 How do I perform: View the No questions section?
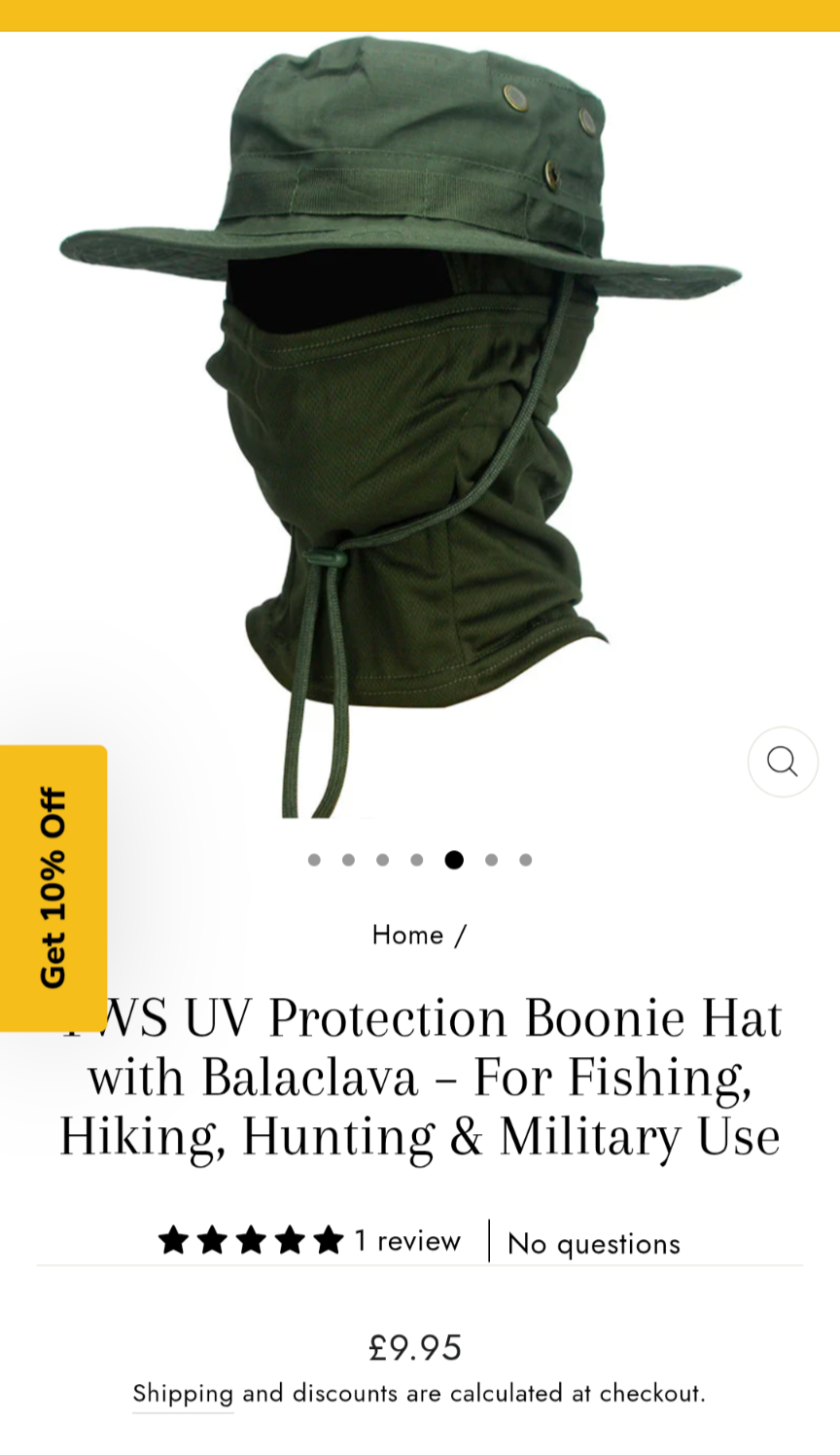pos(594,1244)
